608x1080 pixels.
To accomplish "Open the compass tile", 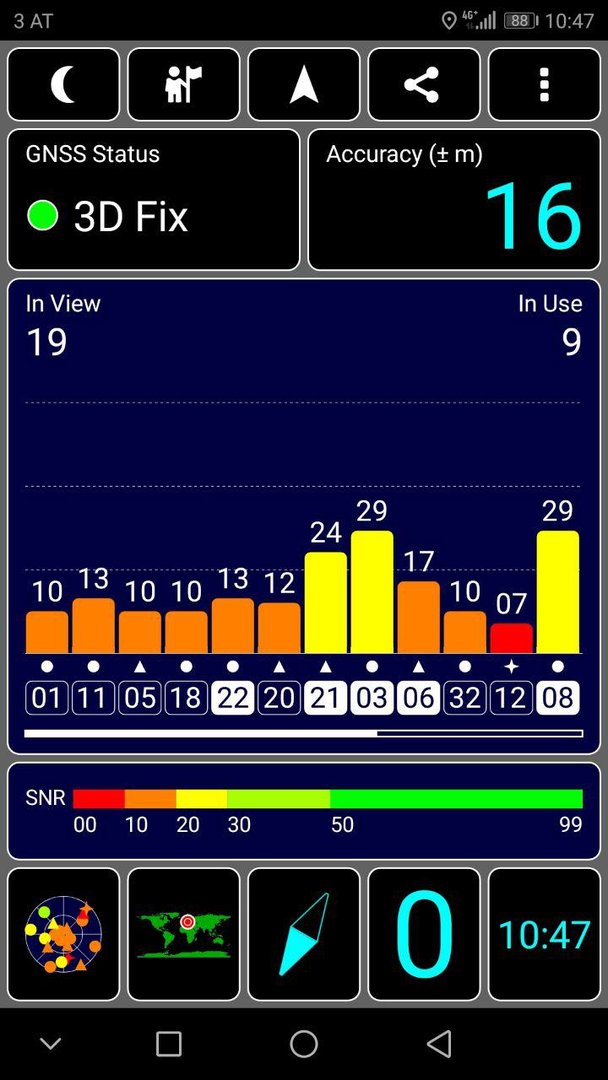I will 304,934.
